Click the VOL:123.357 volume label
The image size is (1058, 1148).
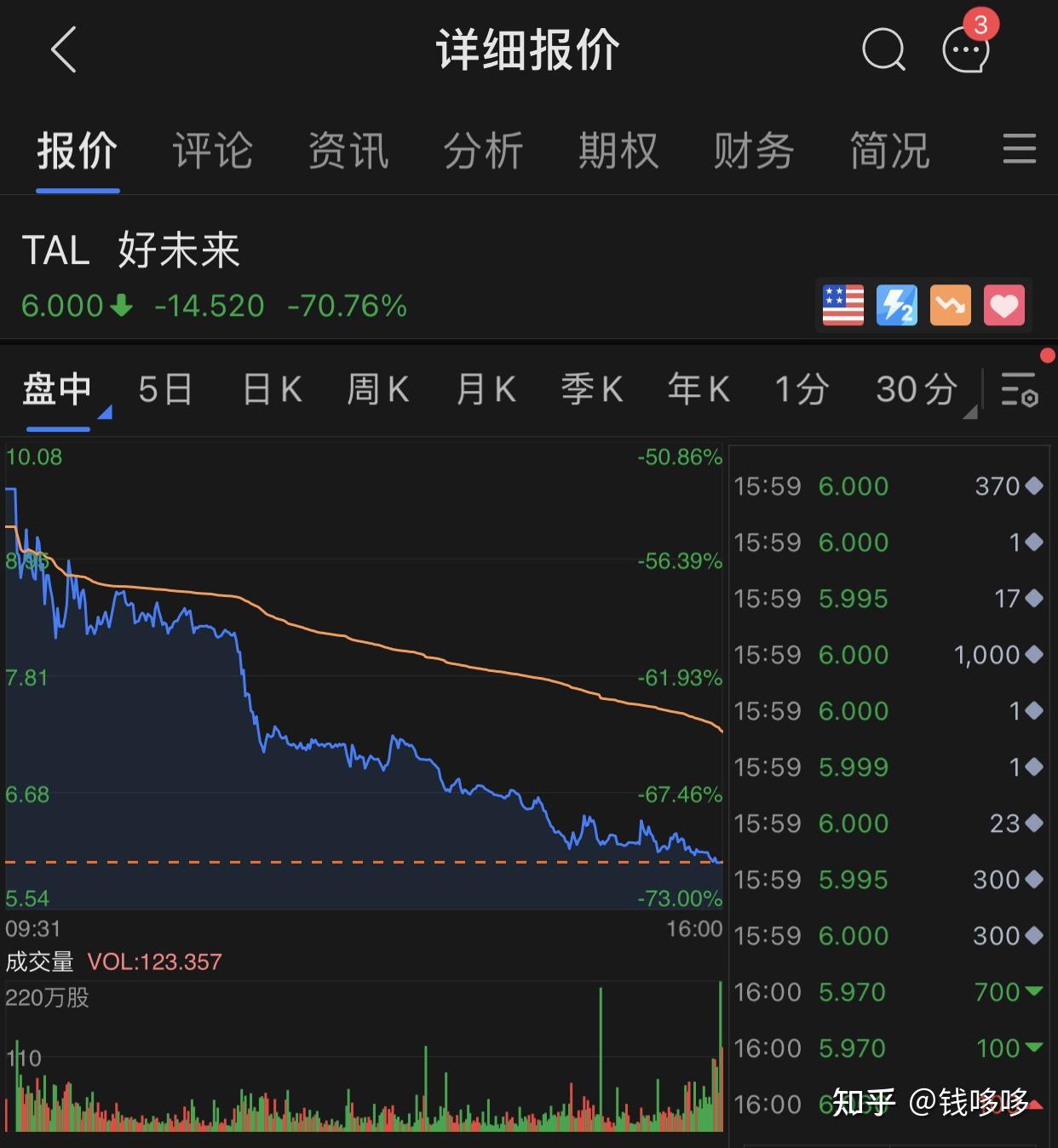click(x=154, y=961)
